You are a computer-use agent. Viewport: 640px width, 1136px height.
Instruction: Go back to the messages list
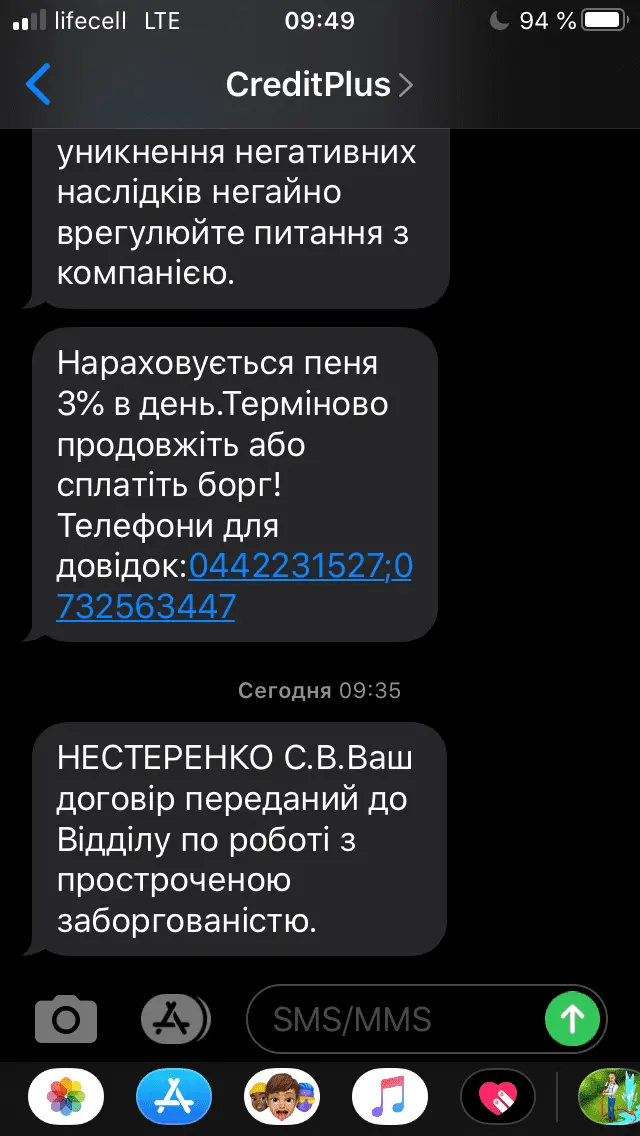(x=38, y=84)
